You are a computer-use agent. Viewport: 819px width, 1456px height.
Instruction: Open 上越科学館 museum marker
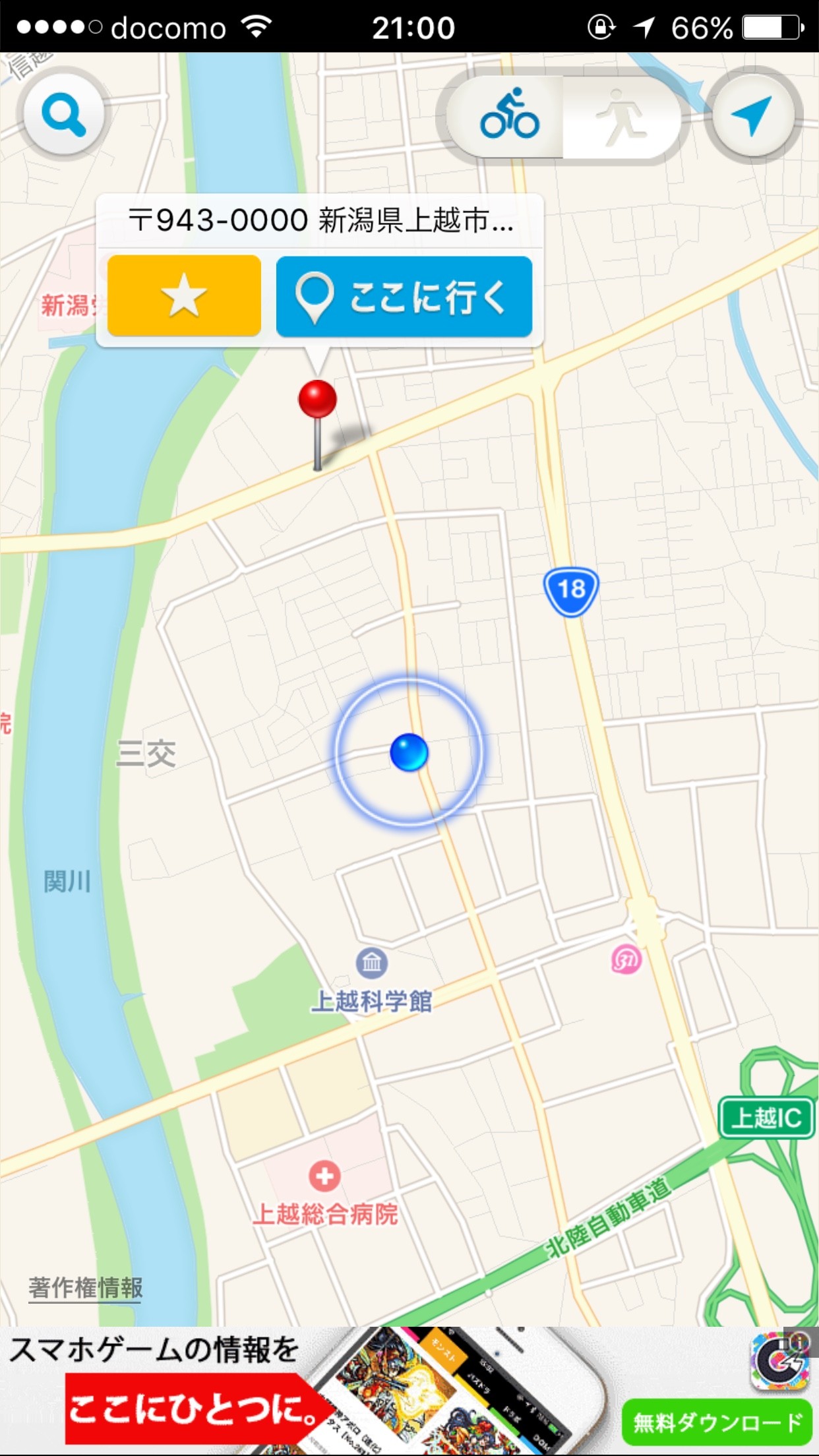pos(372,963)
